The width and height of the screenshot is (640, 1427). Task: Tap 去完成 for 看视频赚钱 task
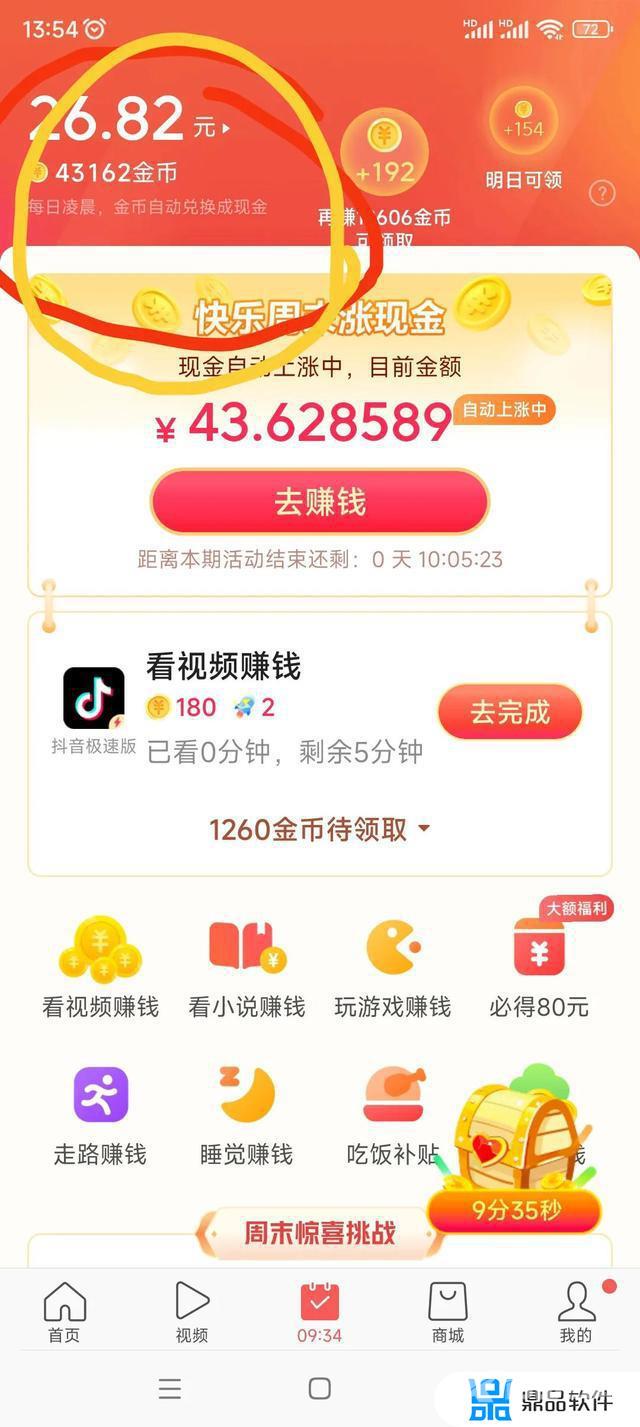pyautogui.click(x=510, y=711)
